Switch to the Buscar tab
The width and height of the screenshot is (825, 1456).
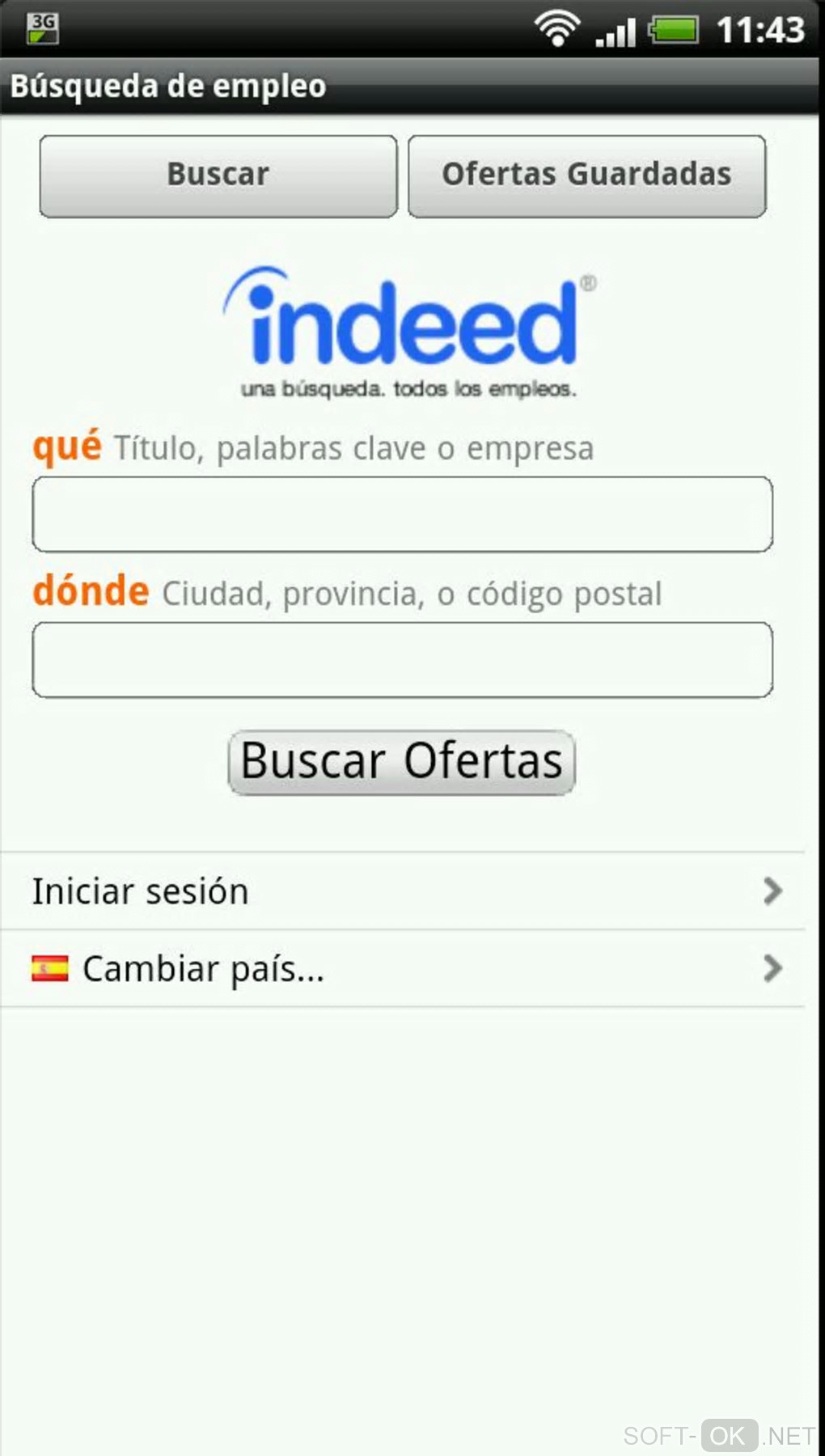[218, 176]
